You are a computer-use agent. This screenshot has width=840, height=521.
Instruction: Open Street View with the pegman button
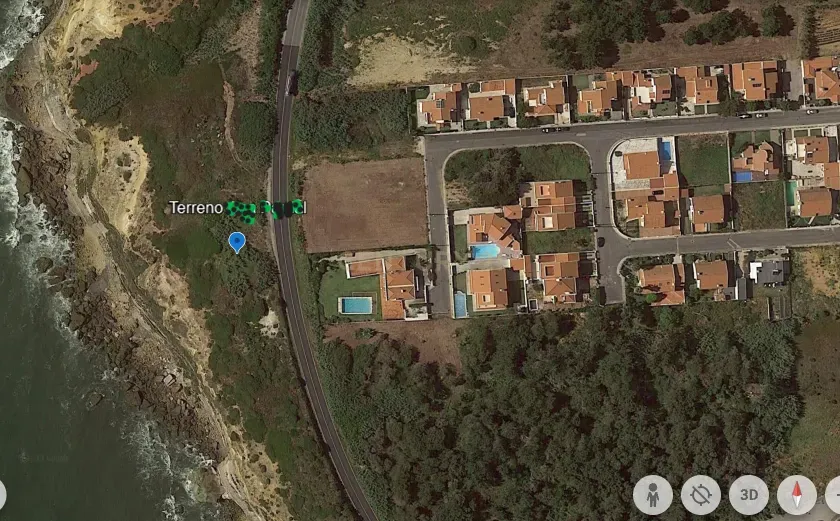[653, 494]
